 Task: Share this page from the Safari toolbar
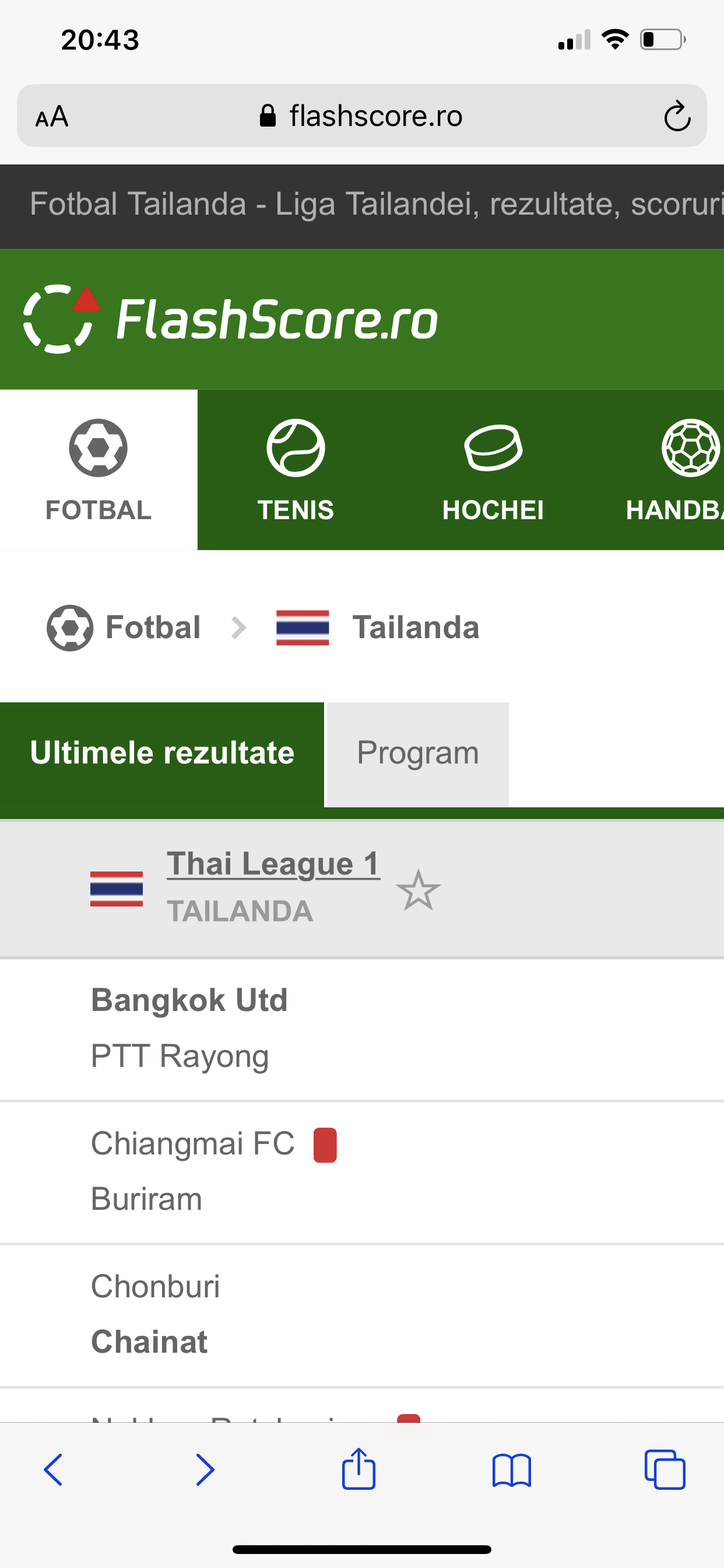359,1468
